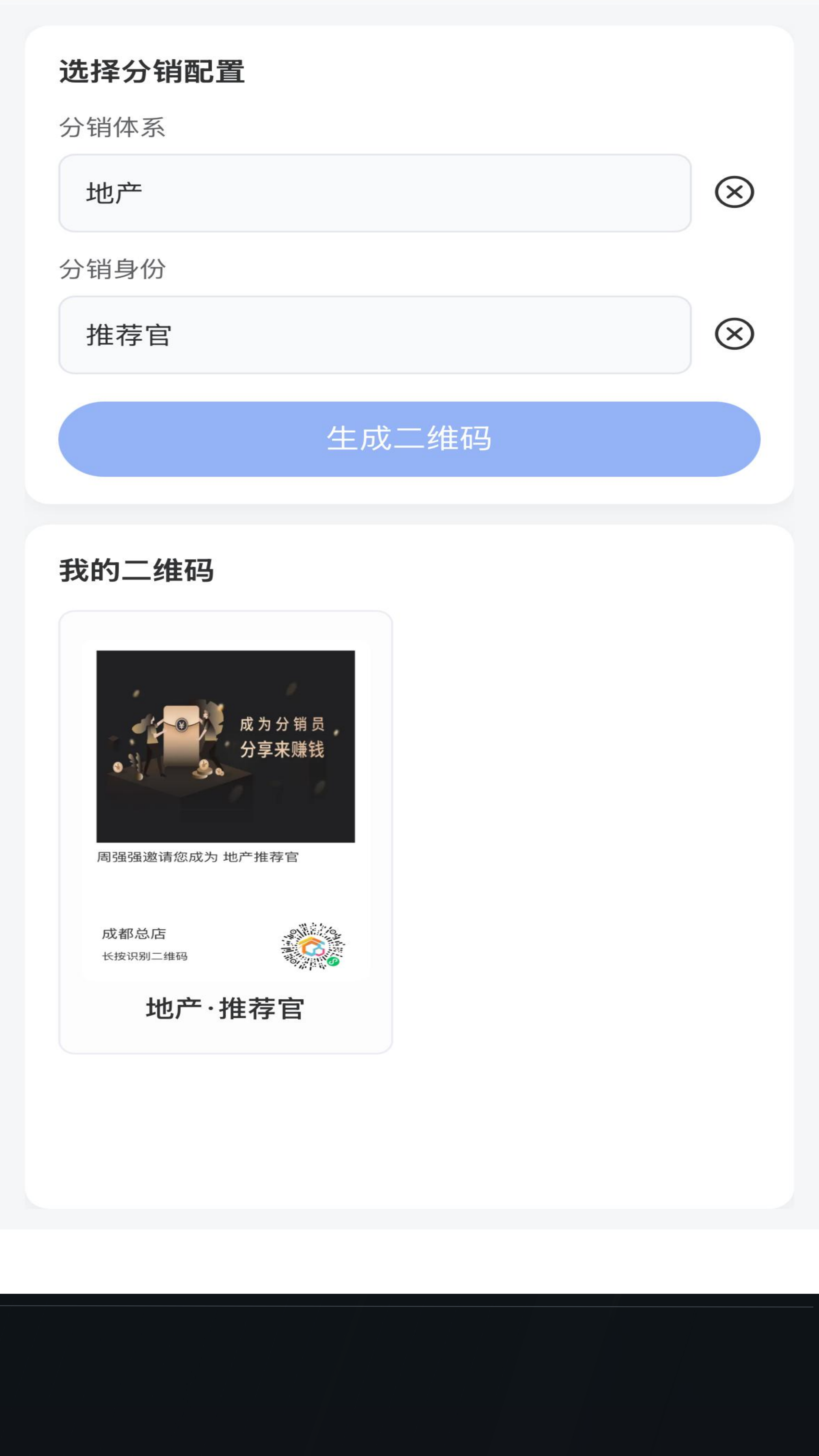The width and height of the screenshot is (819, 1456).
Task: Tap the 长按识别二维码 hint link
Action: click(x=145, y=956)
